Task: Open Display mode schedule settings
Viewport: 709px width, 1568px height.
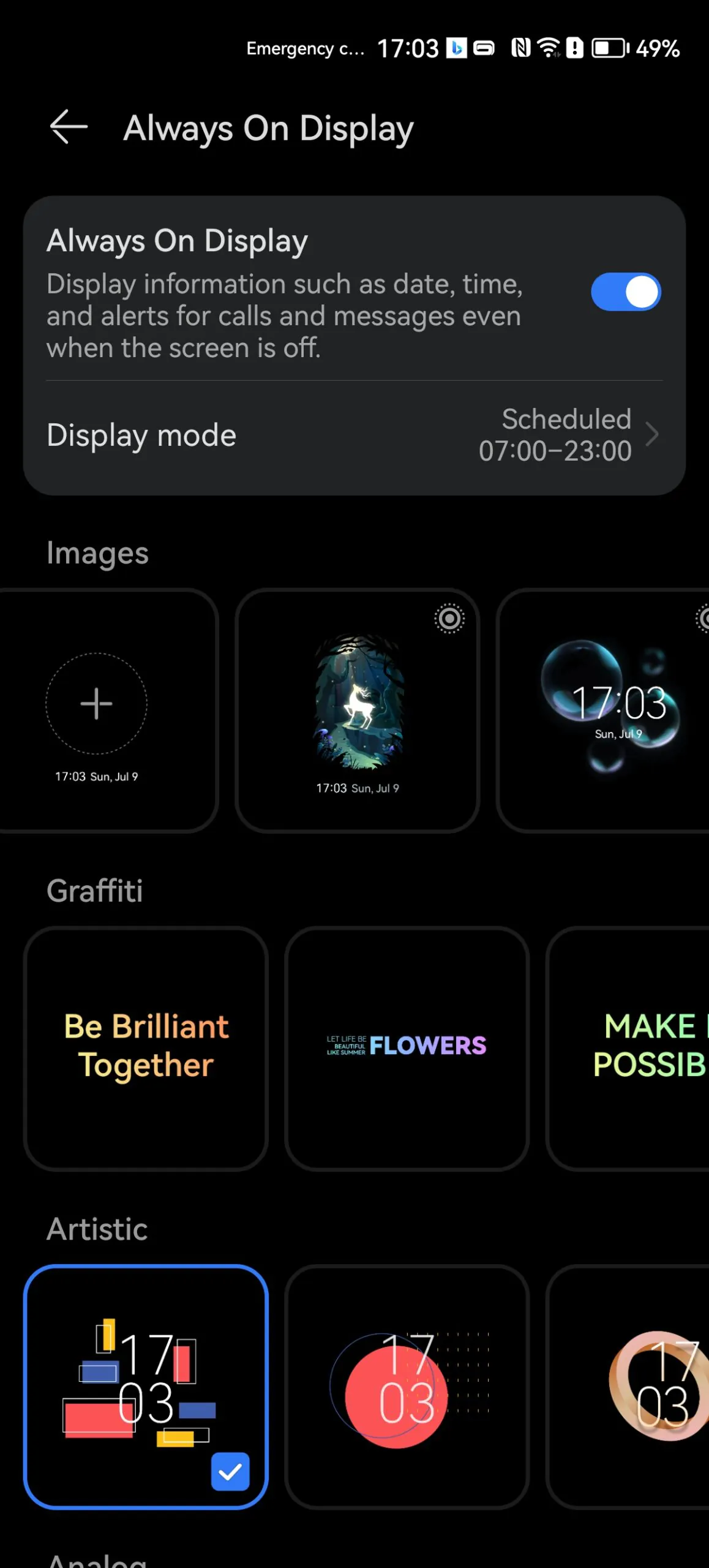Action: tap(354, 435)
